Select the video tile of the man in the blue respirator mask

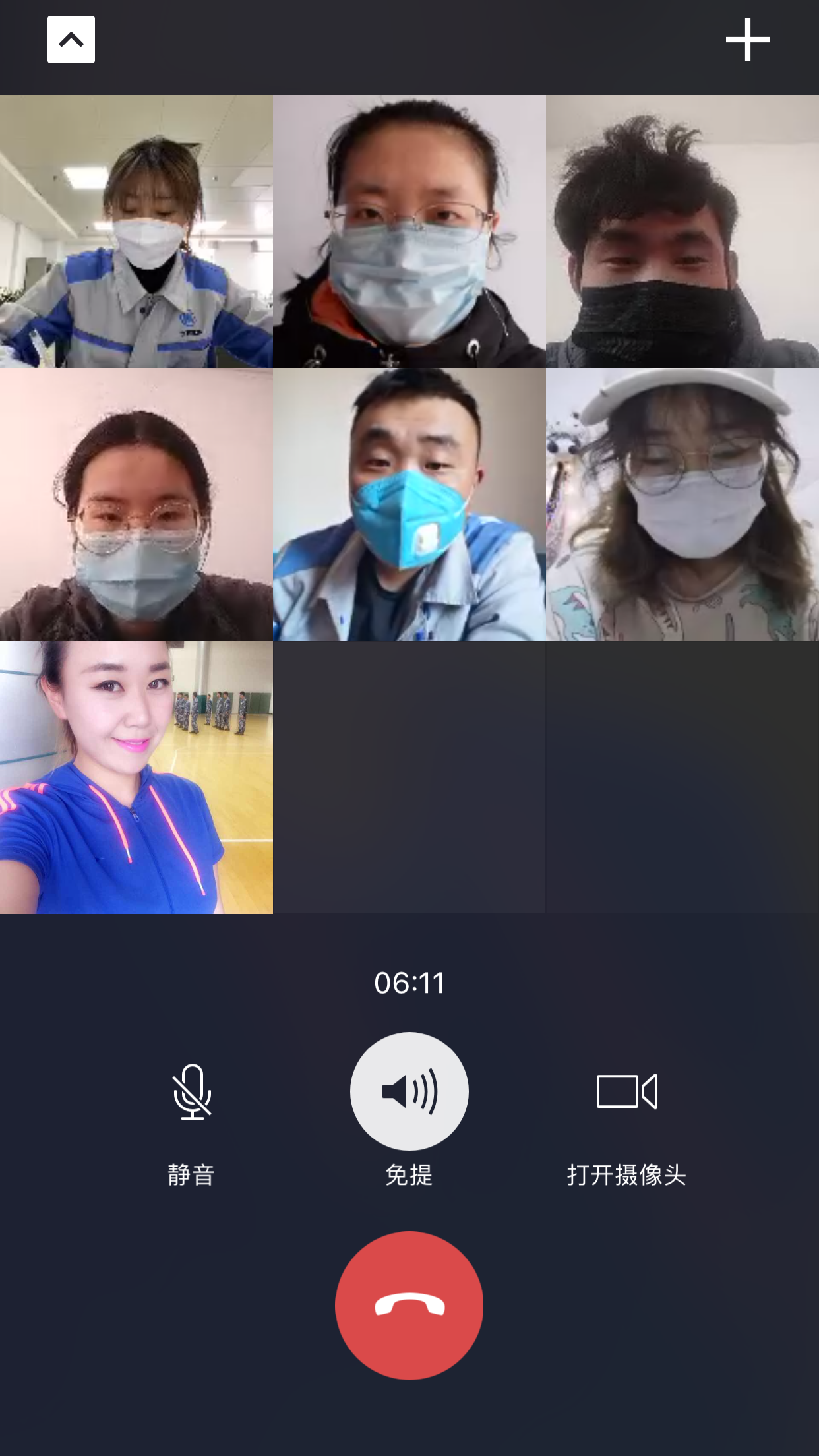(409, 504)
